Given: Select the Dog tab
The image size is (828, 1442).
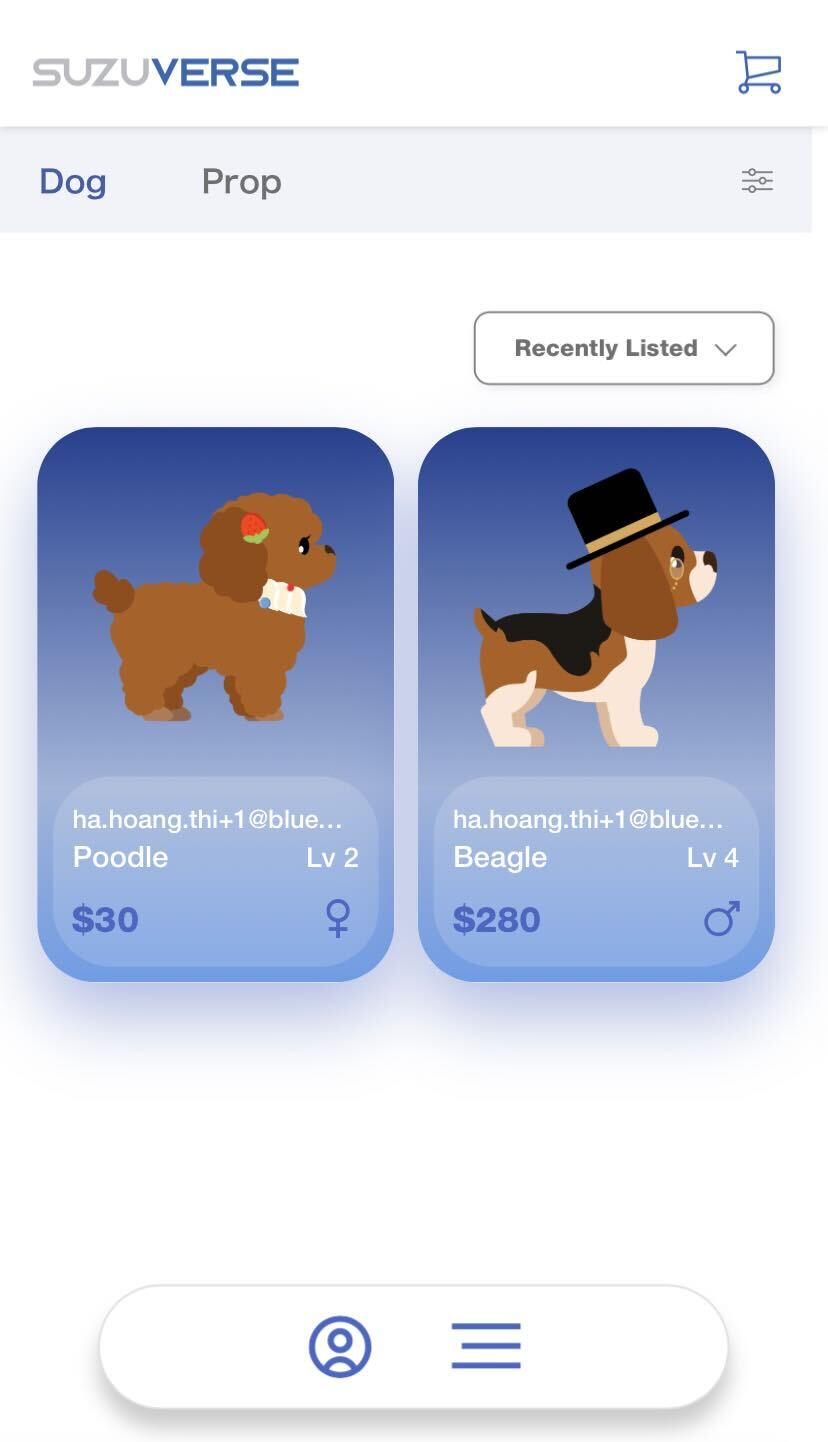Looking at the screenshot, I should pos(73,182).
